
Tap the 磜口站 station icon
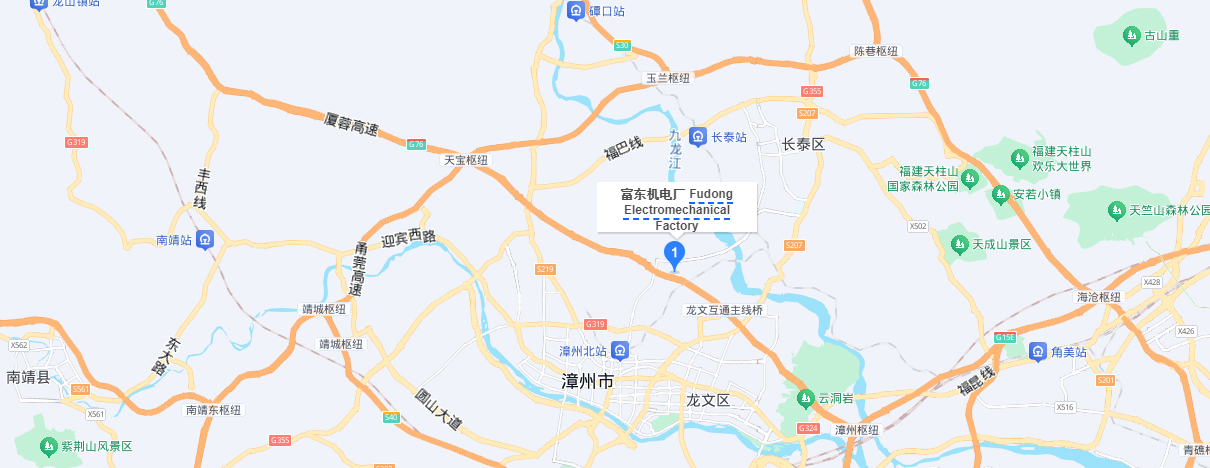point(576,11)
